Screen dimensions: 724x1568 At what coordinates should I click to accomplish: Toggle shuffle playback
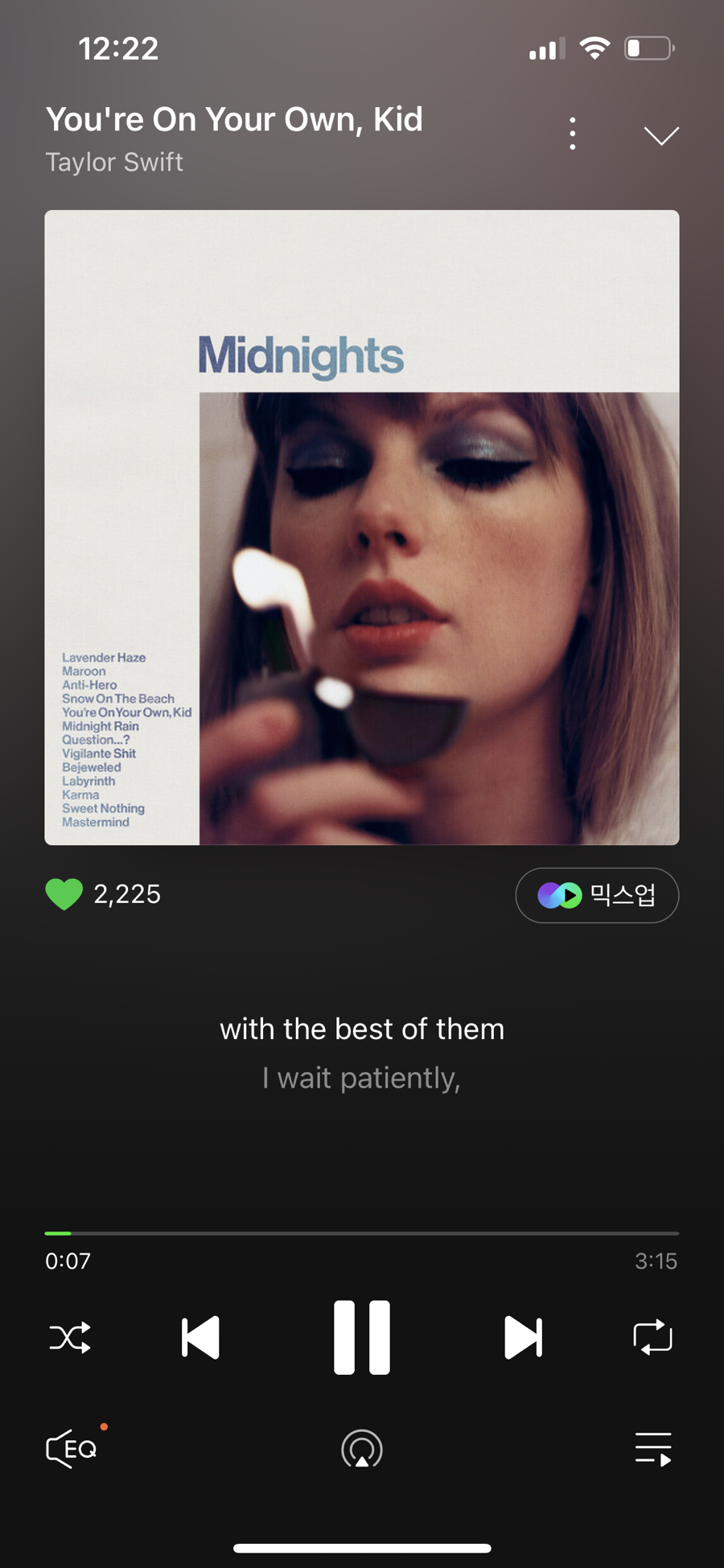point(70,1338)
